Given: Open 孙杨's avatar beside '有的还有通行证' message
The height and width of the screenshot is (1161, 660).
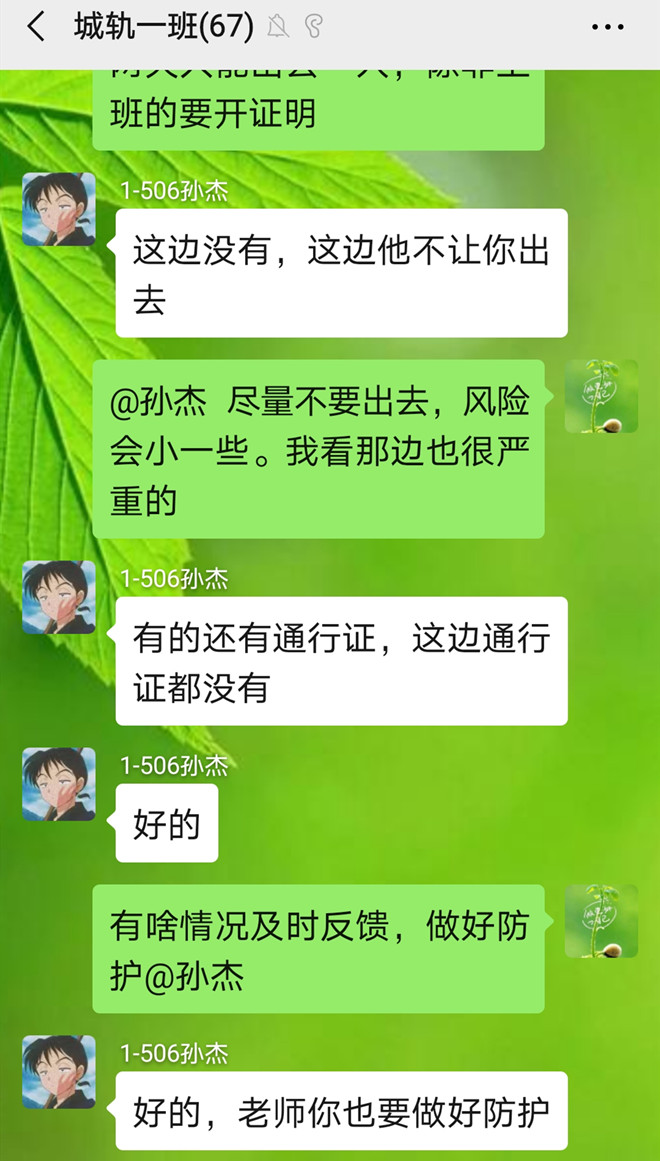Looking at the screenshot, I should coord(59,597).
